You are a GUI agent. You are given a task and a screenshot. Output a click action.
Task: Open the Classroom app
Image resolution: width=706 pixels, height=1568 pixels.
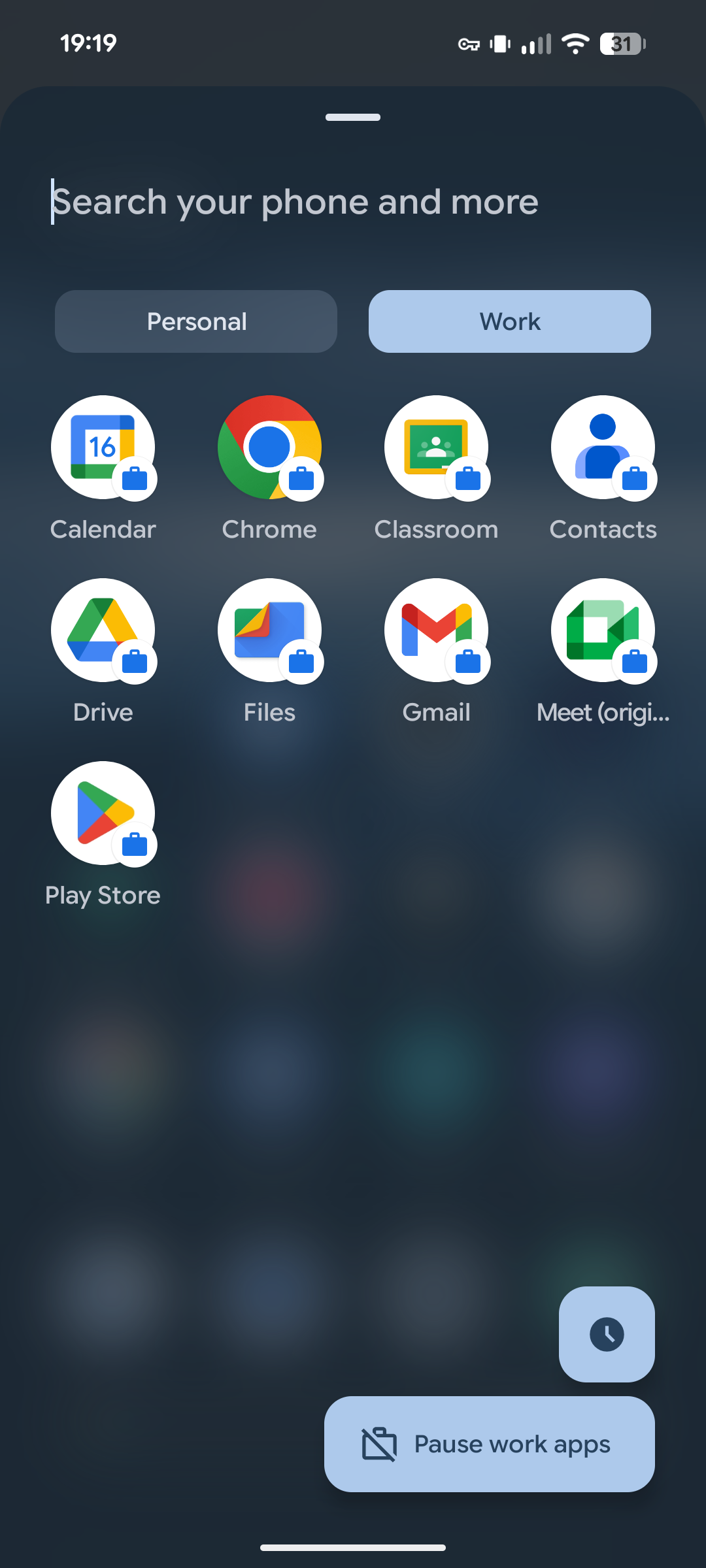click(436, 448)
